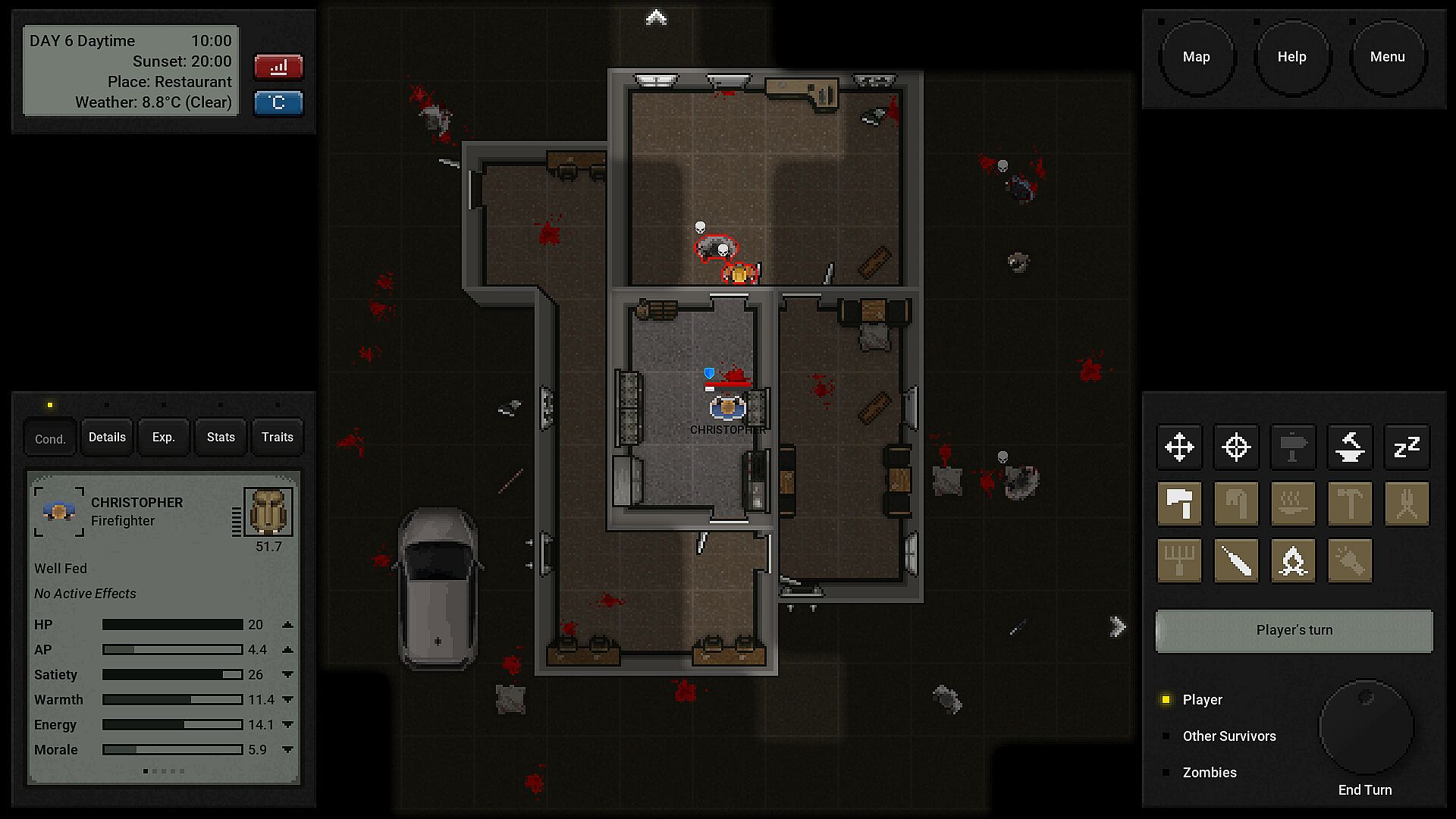Open the game Menu
The image size is (1456, 819).
click(1387, 57)
